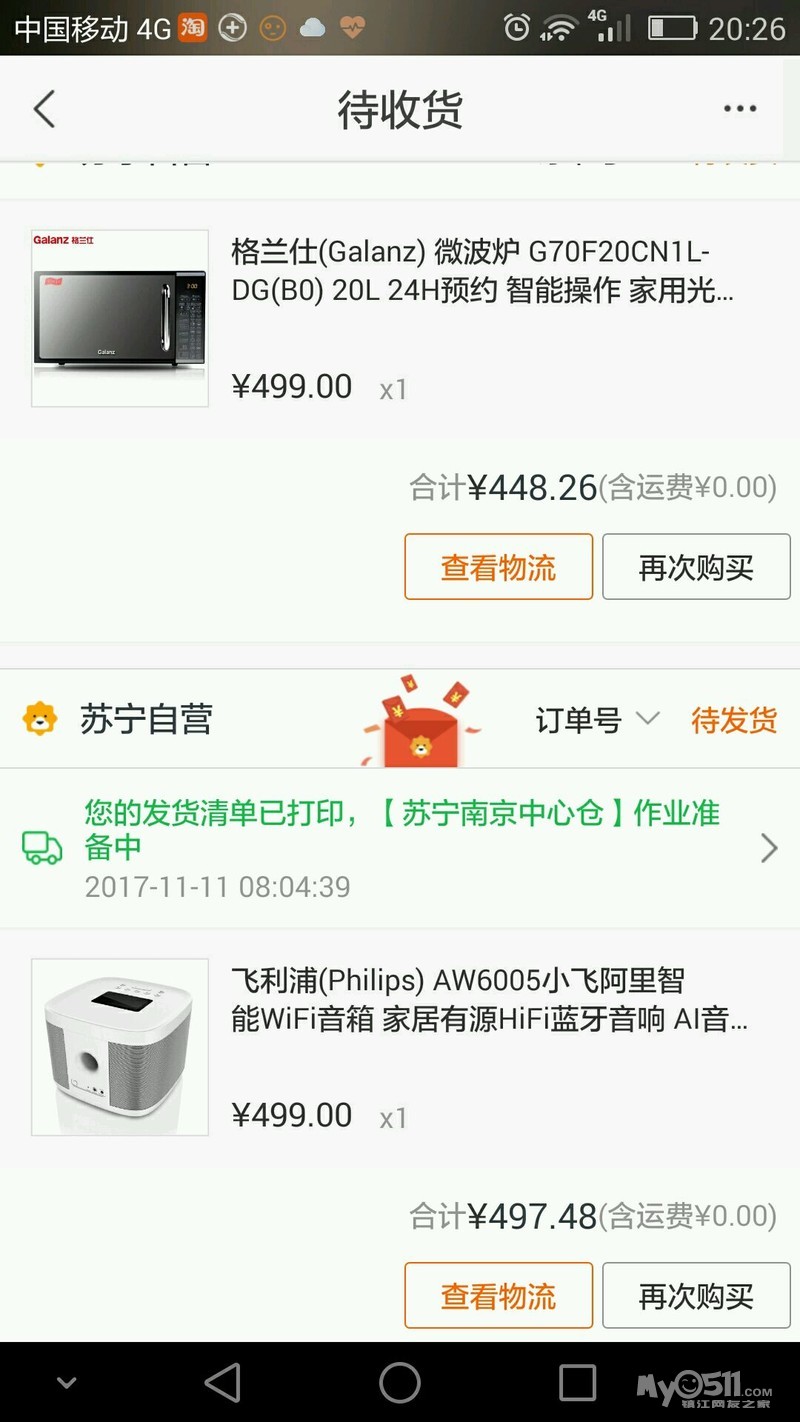
Task: Tap 查看物流 for the Galanz microwave order
Action: (x=498, y=567)
